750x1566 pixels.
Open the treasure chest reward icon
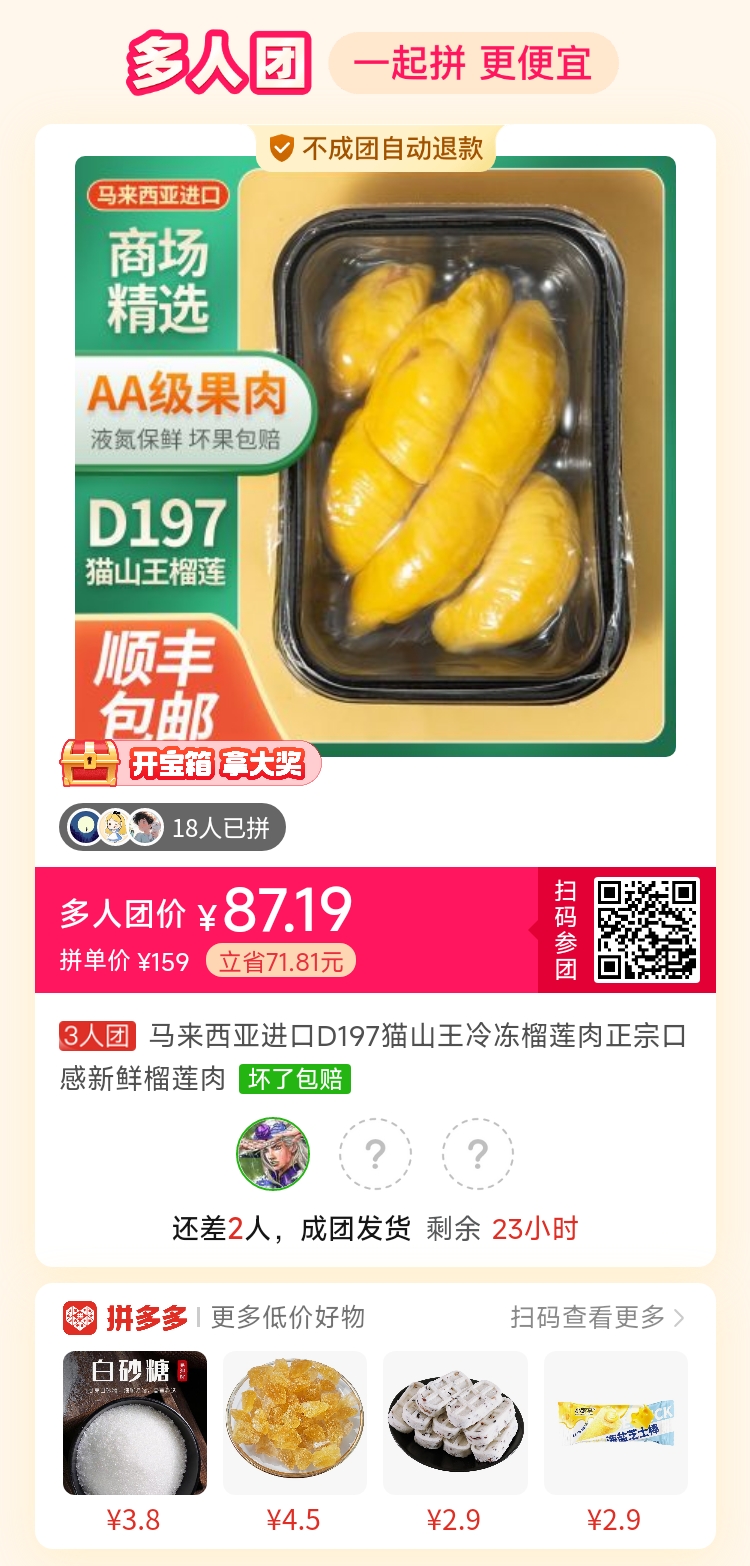click(88, 765)
